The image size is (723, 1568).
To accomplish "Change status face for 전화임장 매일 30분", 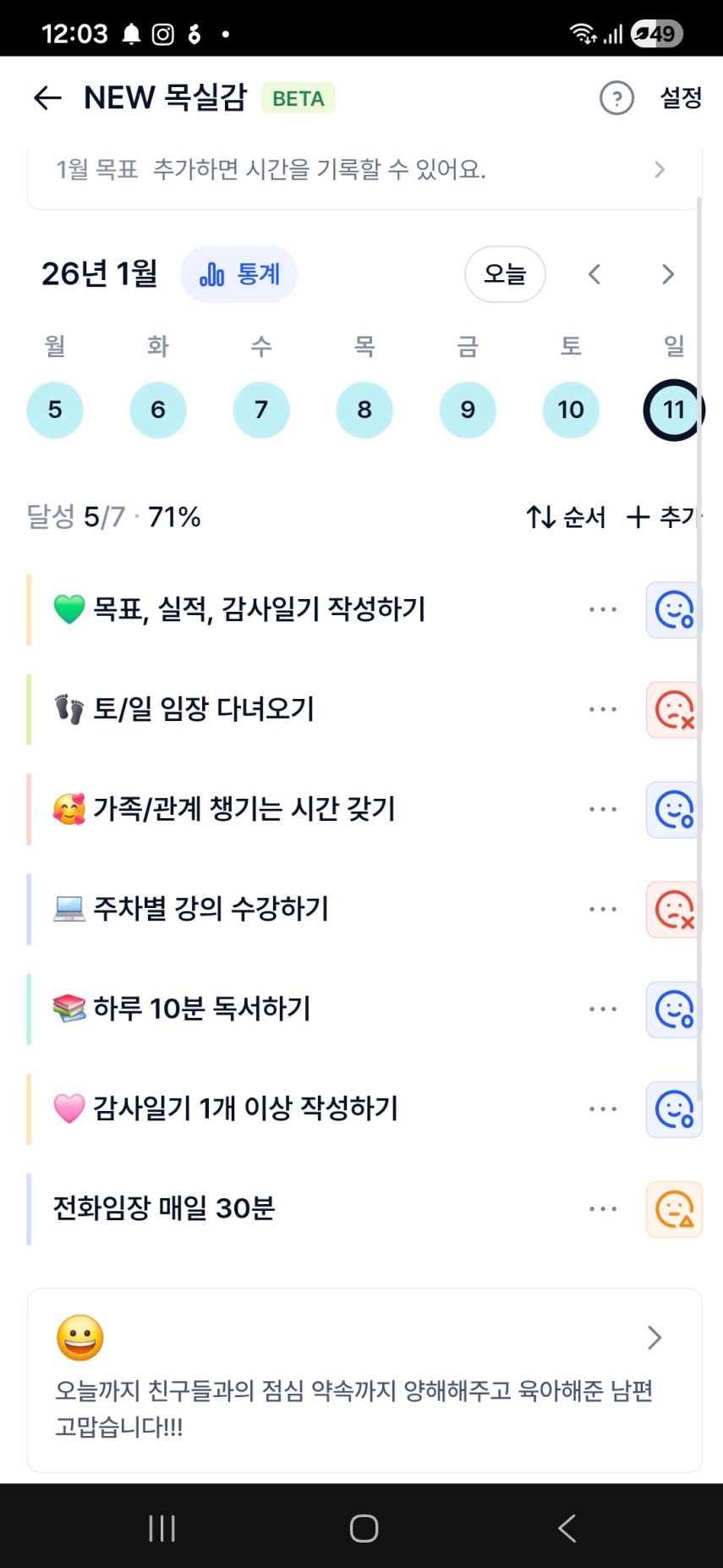I will pos(674,1209).
